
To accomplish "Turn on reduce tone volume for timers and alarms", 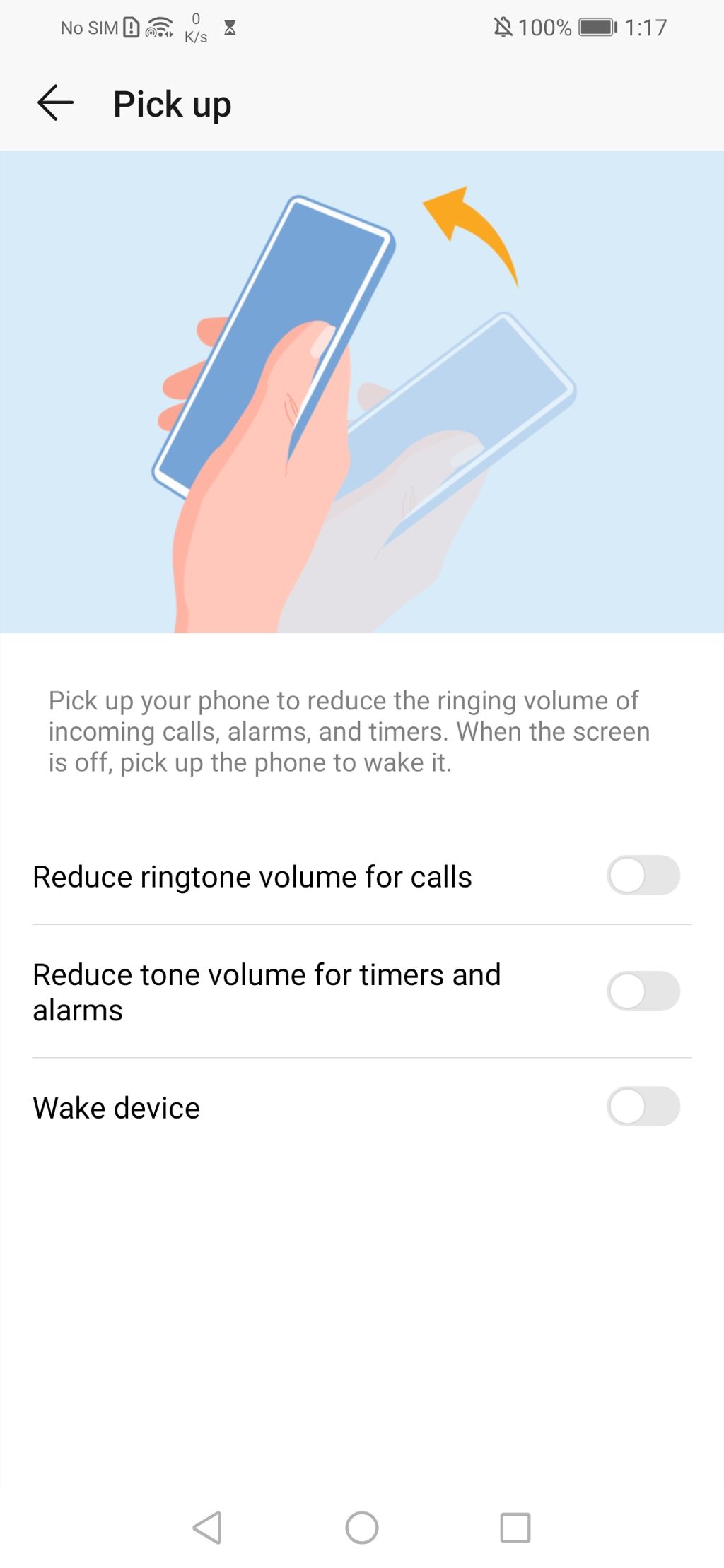I will tap(643, 991).
